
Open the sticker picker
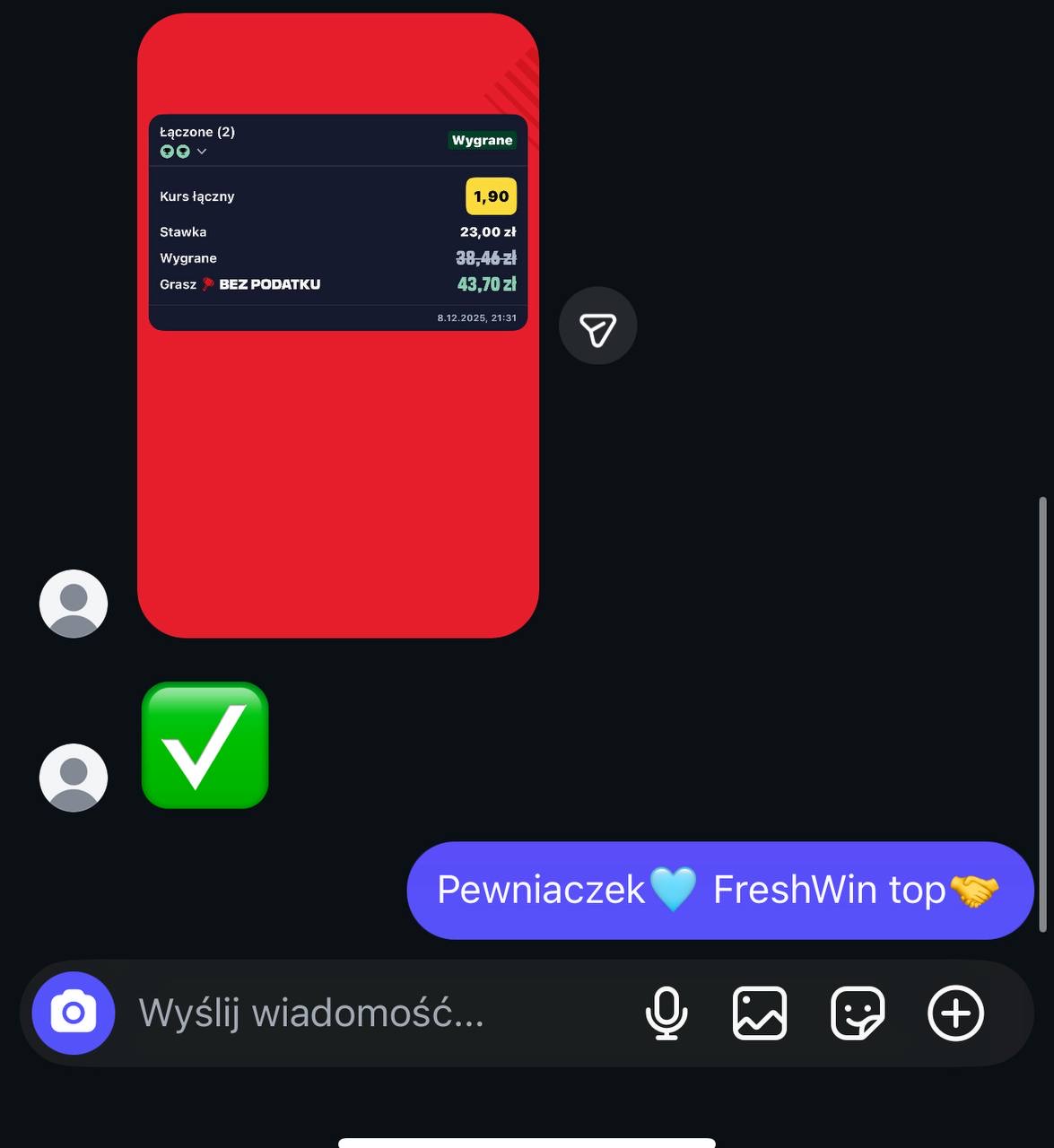click(x=858, y=1013)
